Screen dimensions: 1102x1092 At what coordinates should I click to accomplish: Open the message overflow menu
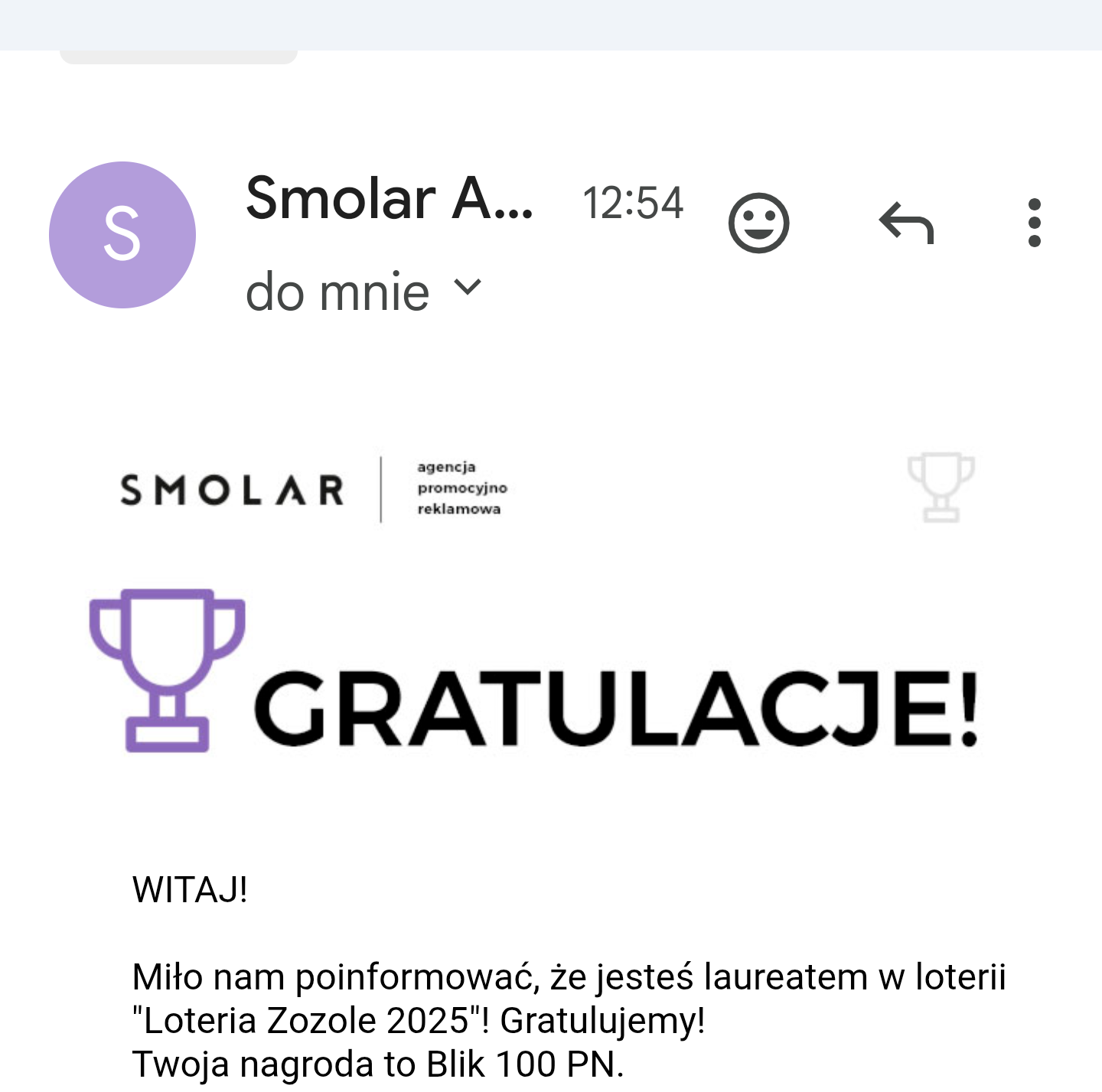[x=1034, y=223]
